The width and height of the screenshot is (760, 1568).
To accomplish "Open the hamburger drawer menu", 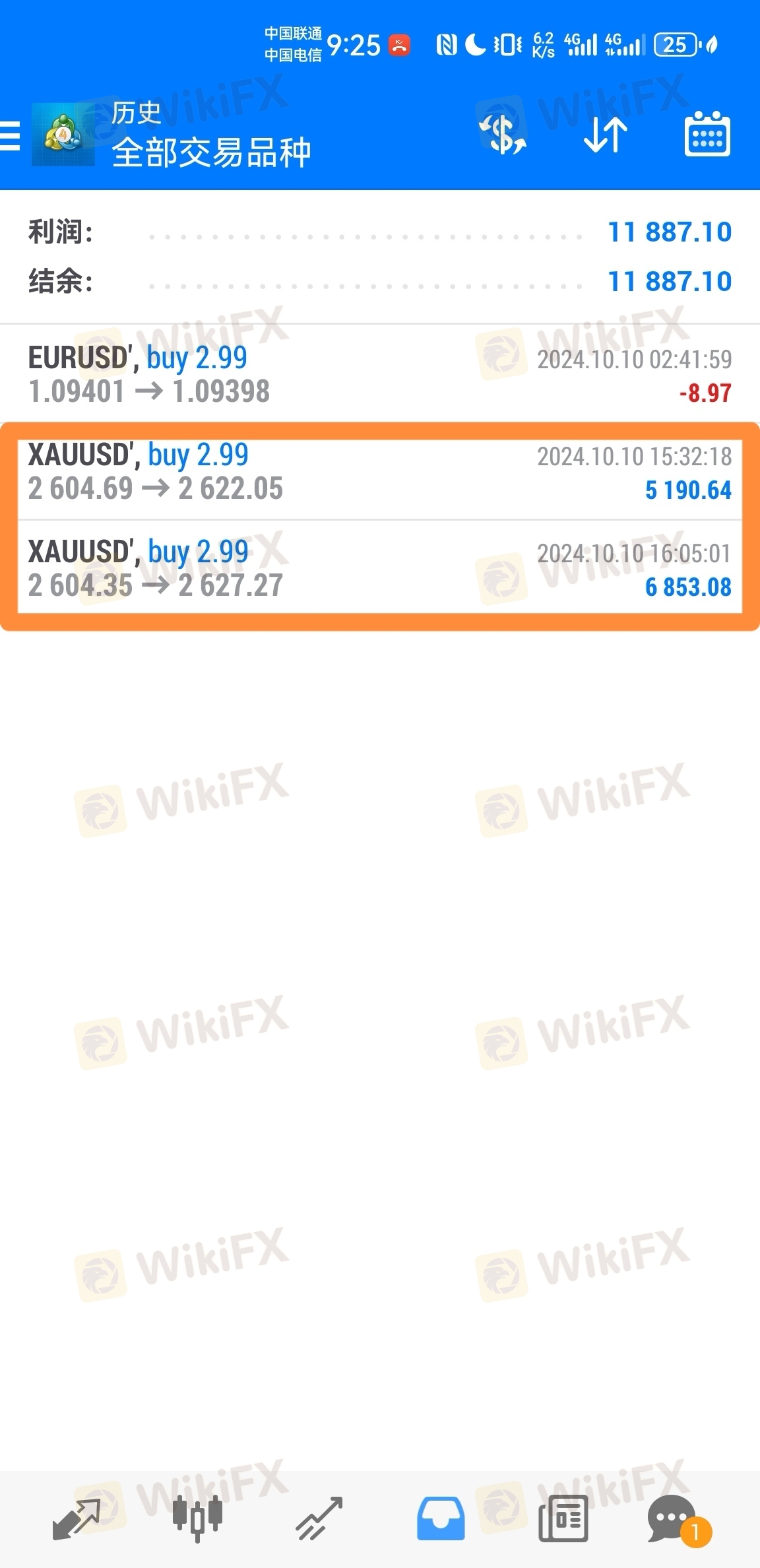I will 10,136.
